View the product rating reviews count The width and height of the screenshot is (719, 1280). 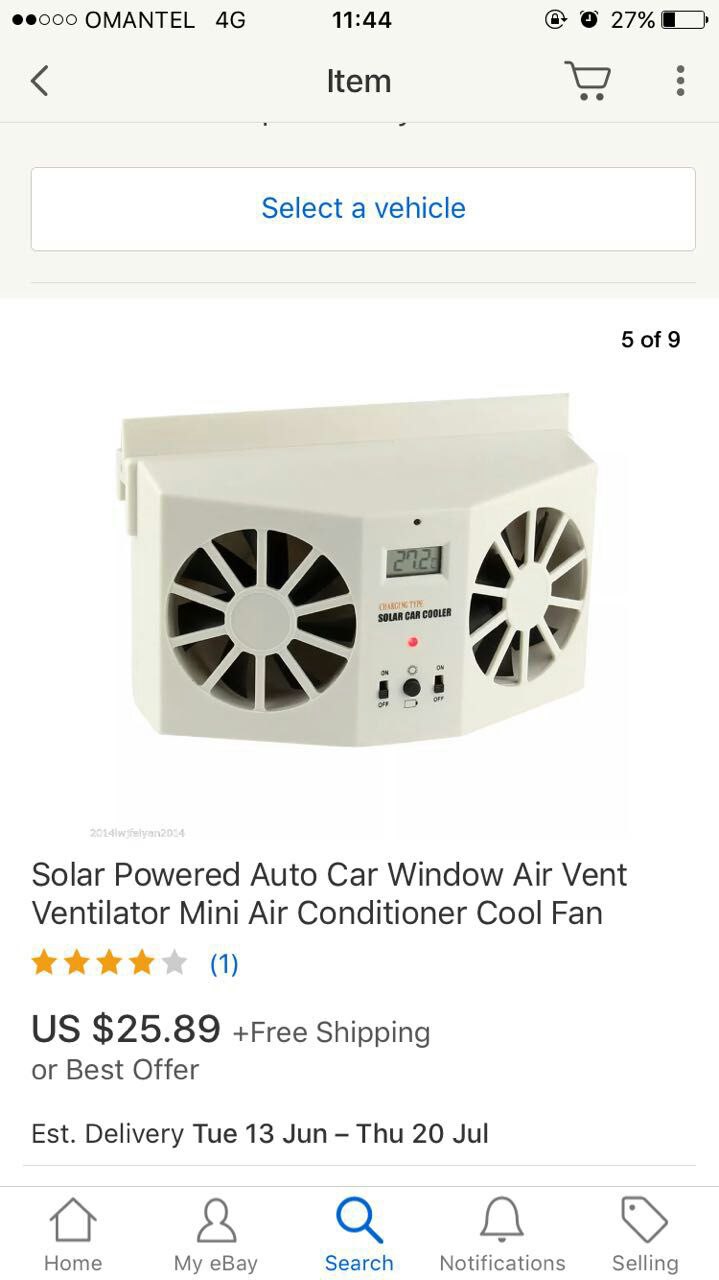coord(224,964)
